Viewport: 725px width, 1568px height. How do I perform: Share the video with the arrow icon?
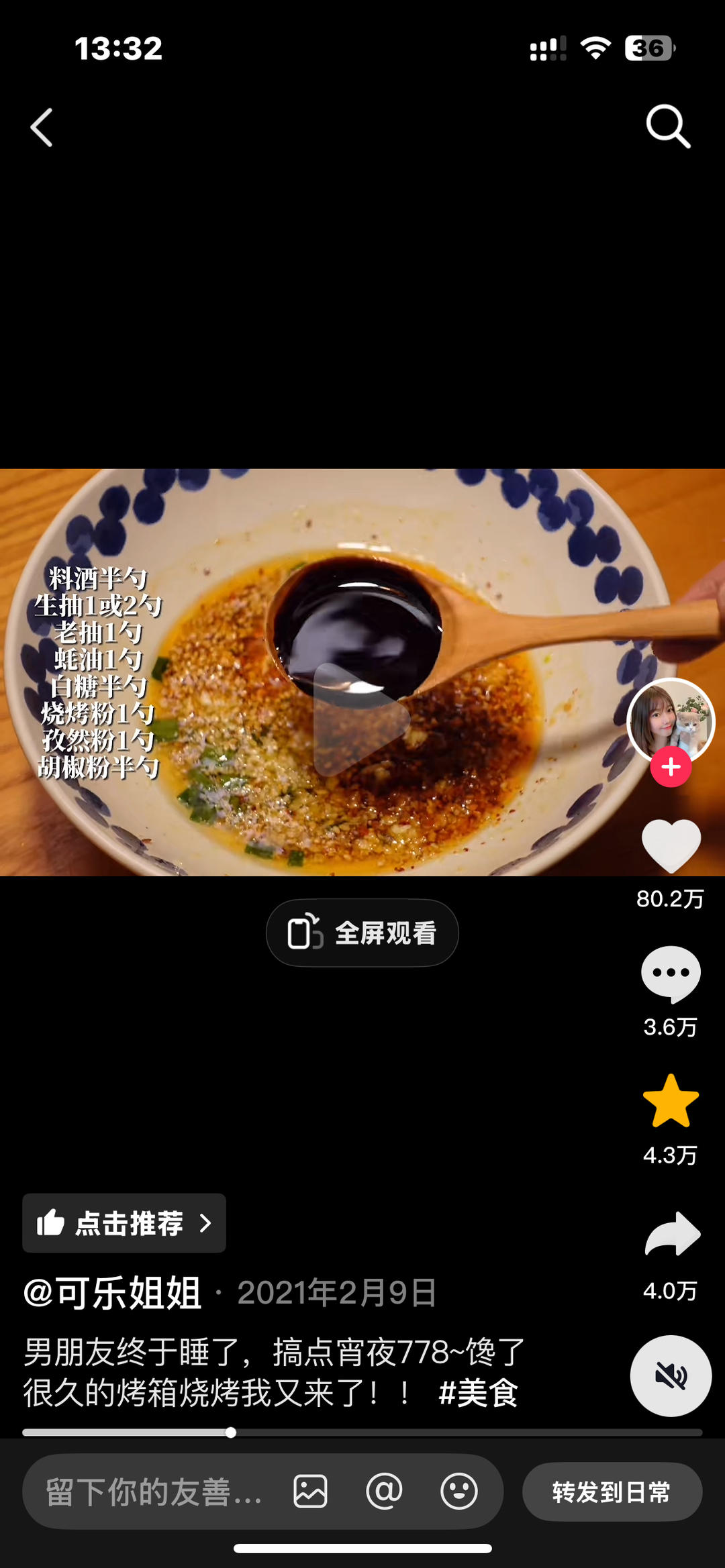[x=672, y=1235]
